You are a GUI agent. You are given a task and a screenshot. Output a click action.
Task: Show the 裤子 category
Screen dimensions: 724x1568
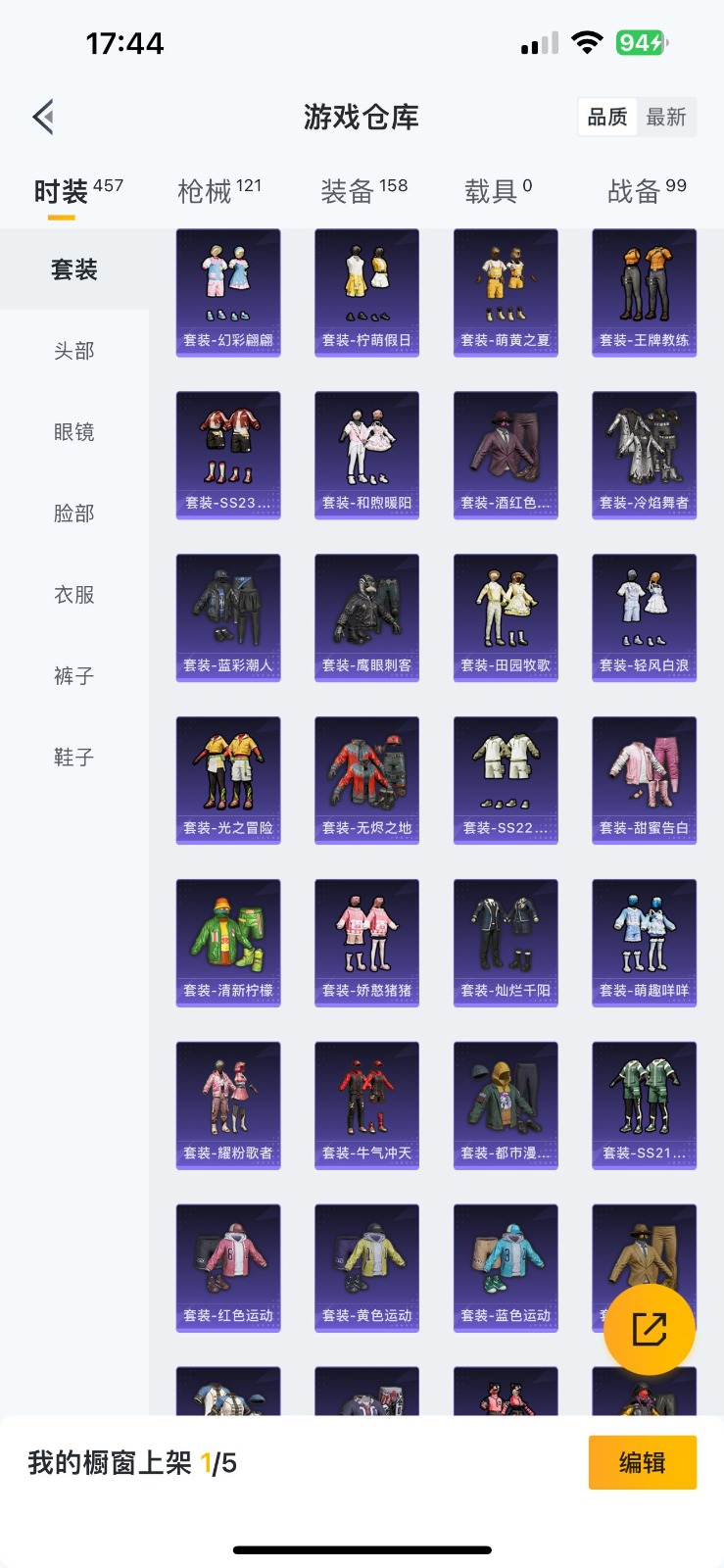(x=74, y=676)
